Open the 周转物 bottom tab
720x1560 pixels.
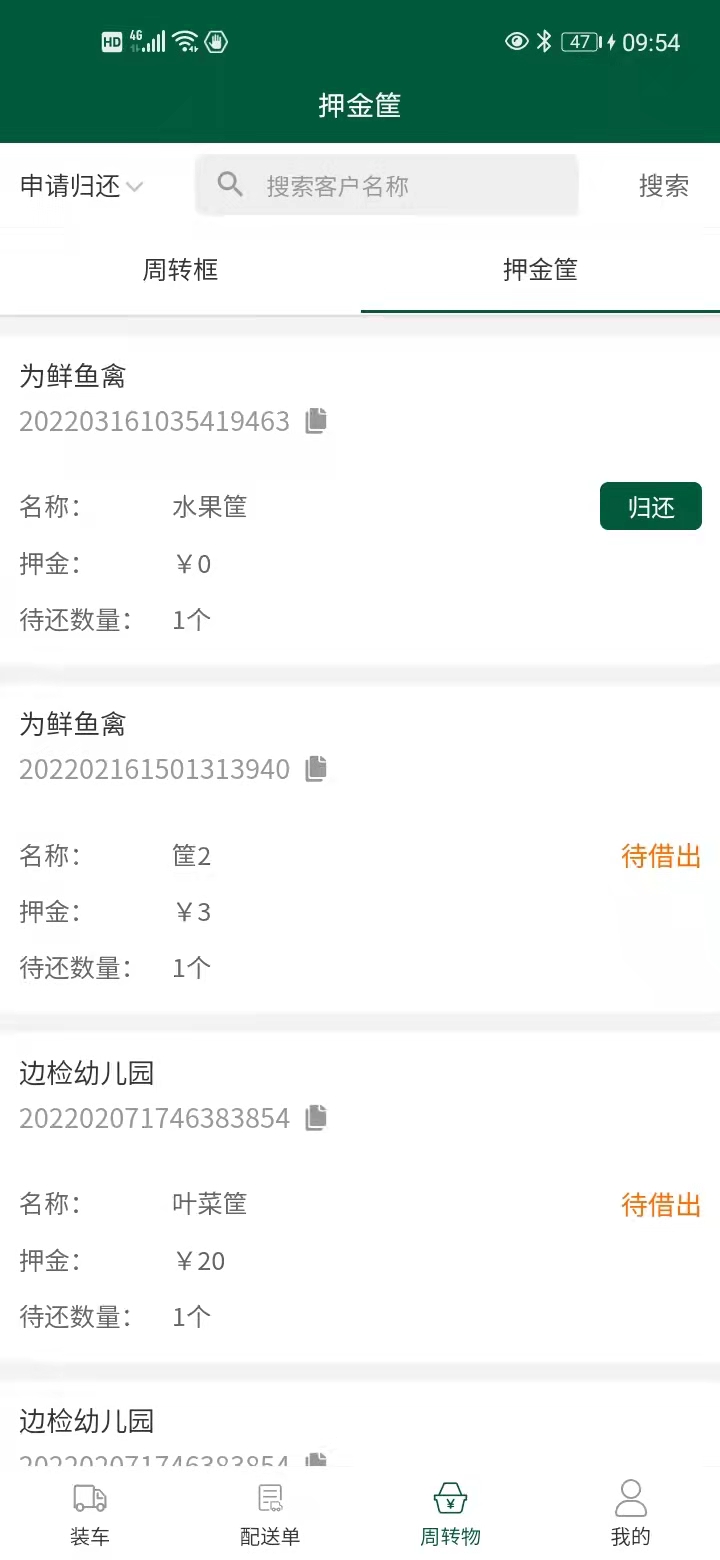(x=450, y=1514)
